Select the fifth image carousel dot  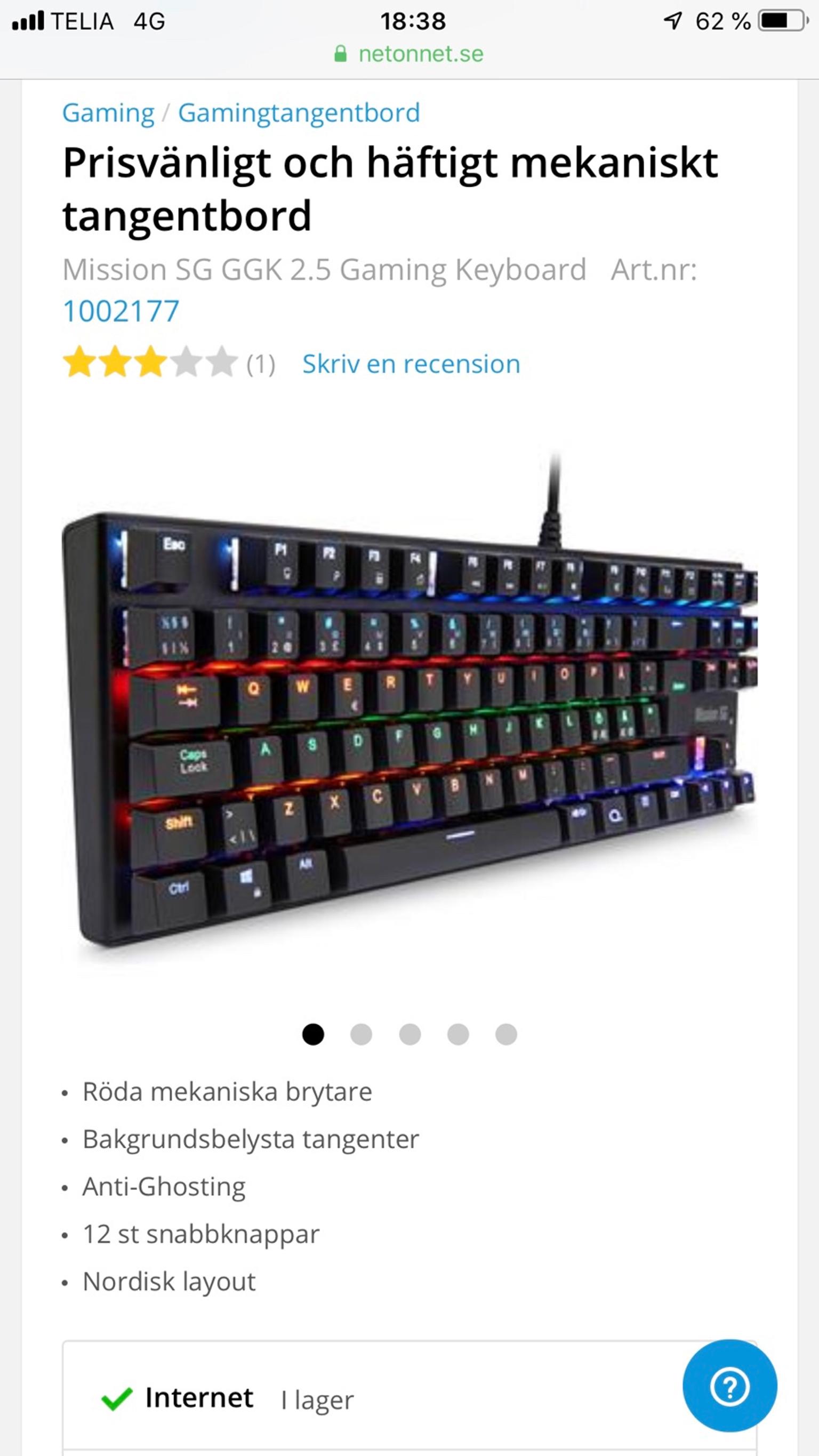point(506,1034)
